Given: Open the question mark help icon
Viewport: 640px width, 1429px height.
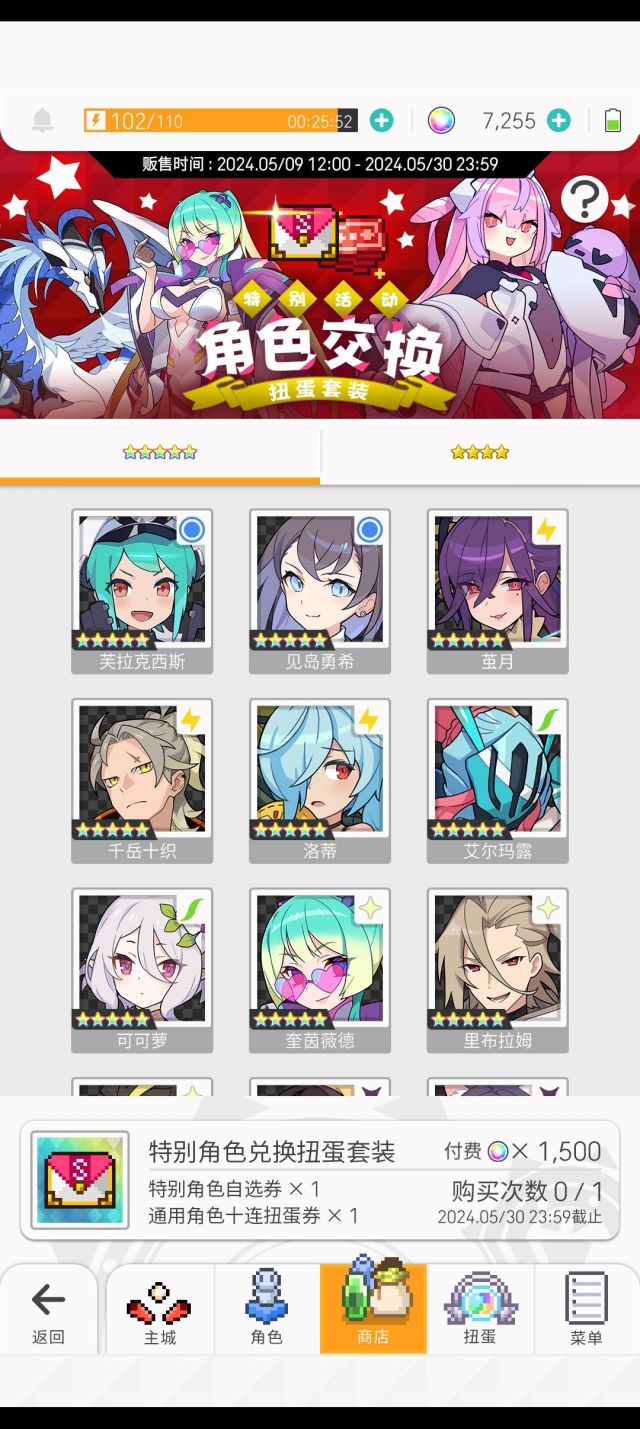Looking at the screenshot, I should [585, 200].
